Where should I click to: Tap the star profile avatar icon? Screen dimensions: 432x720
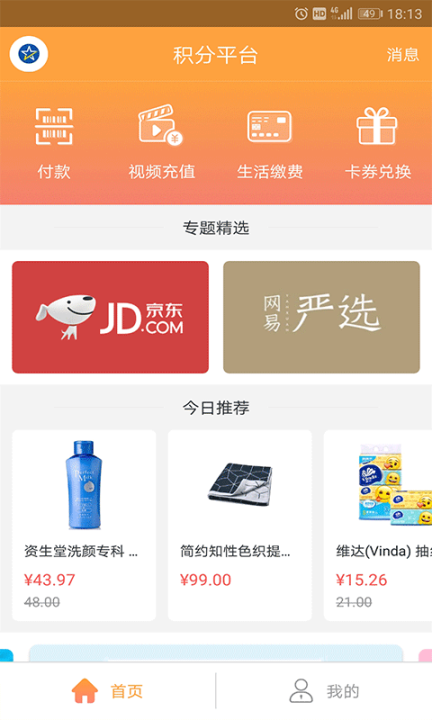tap(28, 54)
